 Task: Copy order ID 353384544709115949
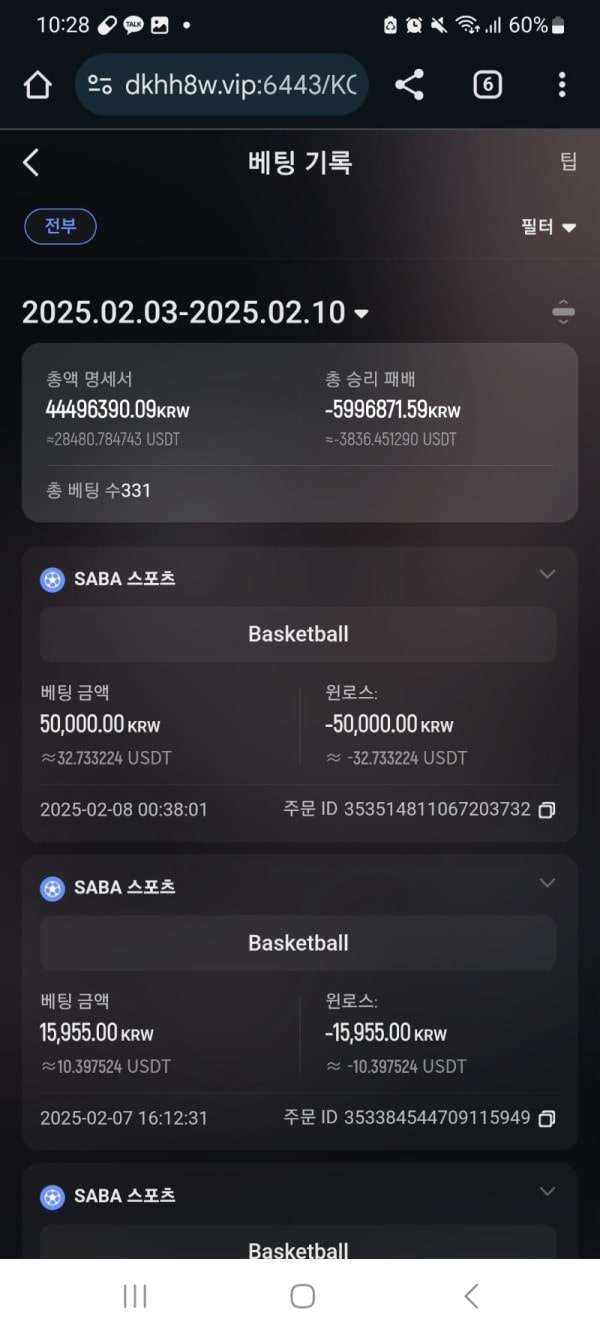(546, 1118)
